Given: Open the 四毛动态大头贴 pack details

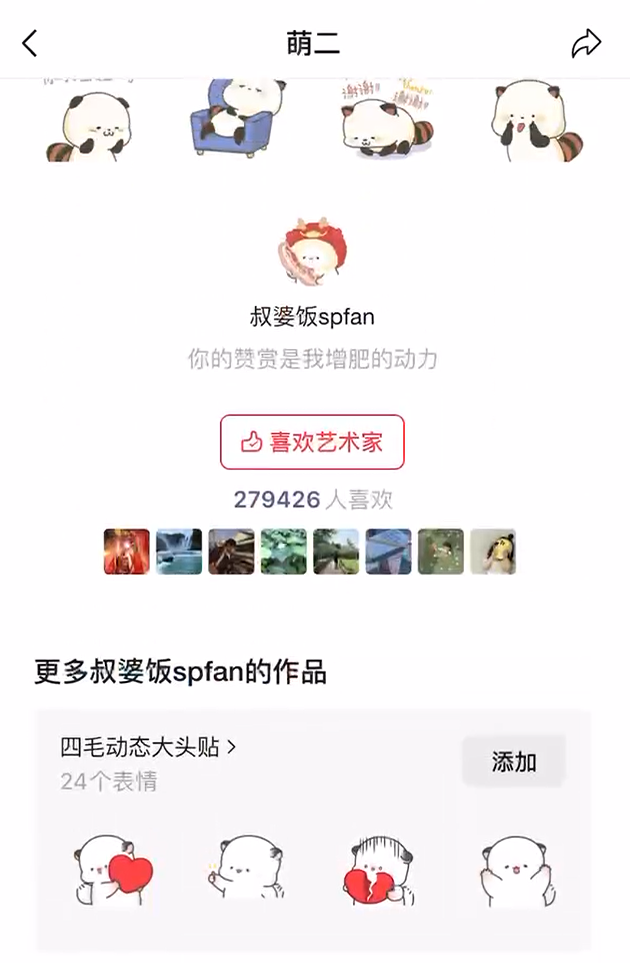Looking at the screenshot, I should 148,747.
